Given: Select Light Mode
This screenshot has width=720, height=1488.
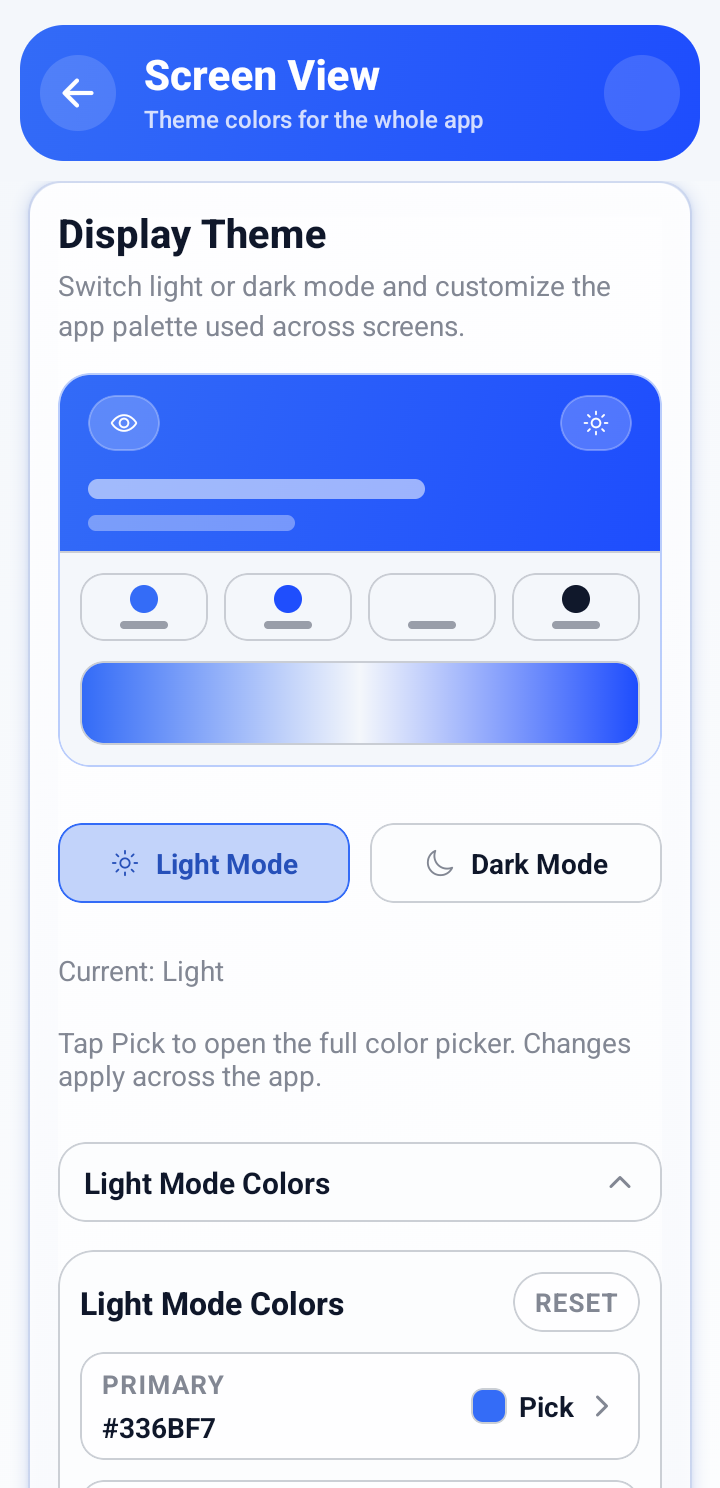Looking at the screenshot, I should [x=204, y=863].
